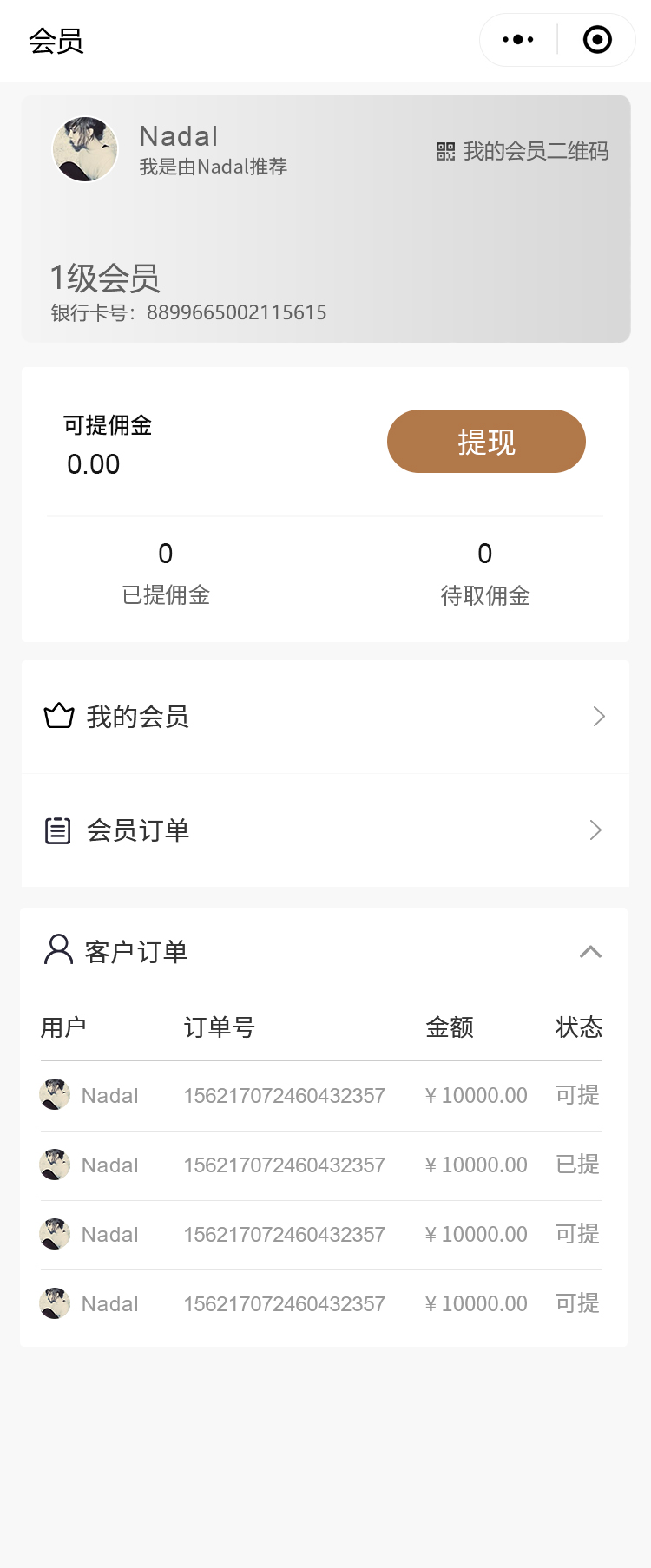
Task: Close the mini program with the circle icon
Action: pos(597,40)
